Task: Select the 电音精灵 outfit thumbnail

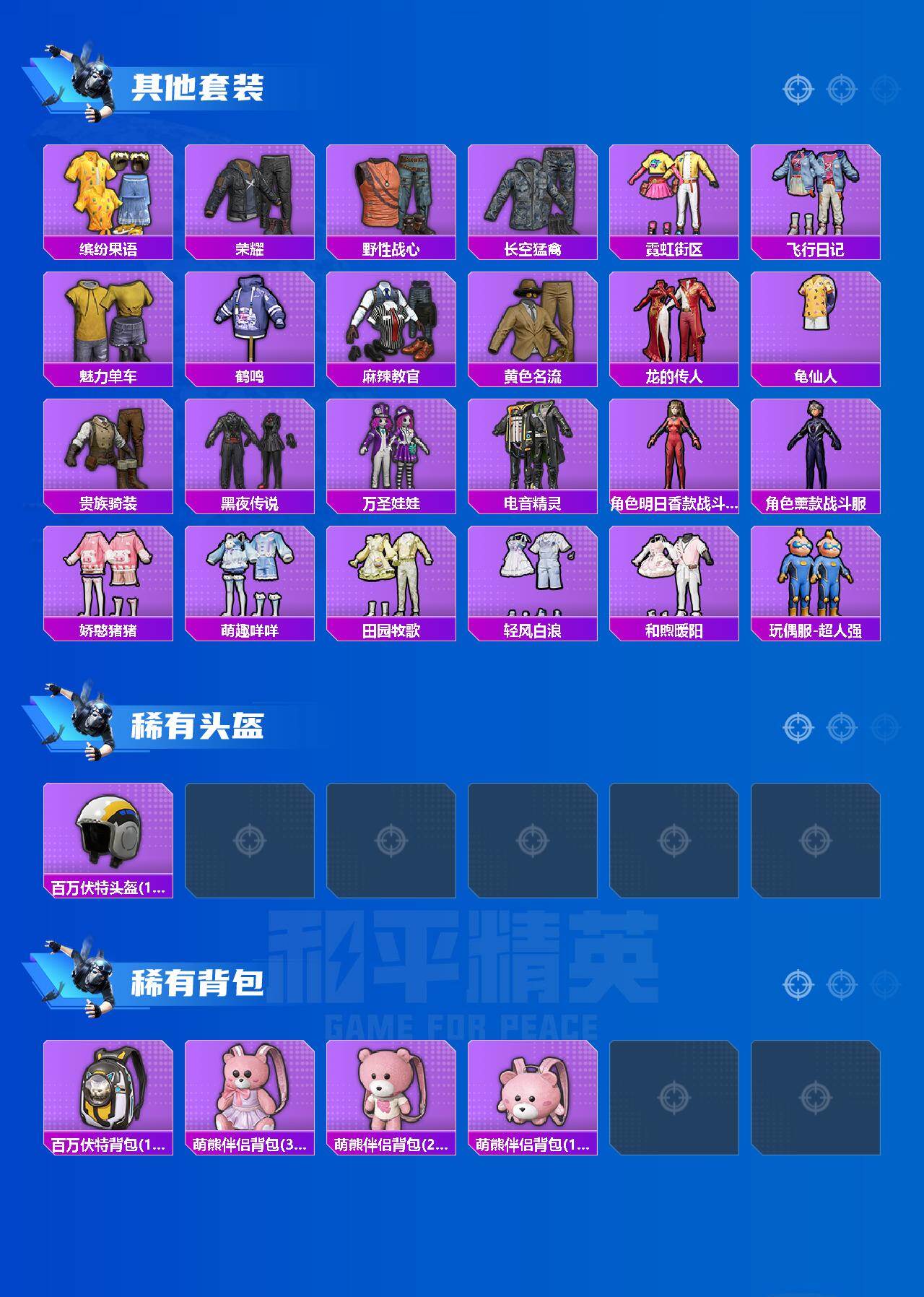Action: (x=533, y=446)
